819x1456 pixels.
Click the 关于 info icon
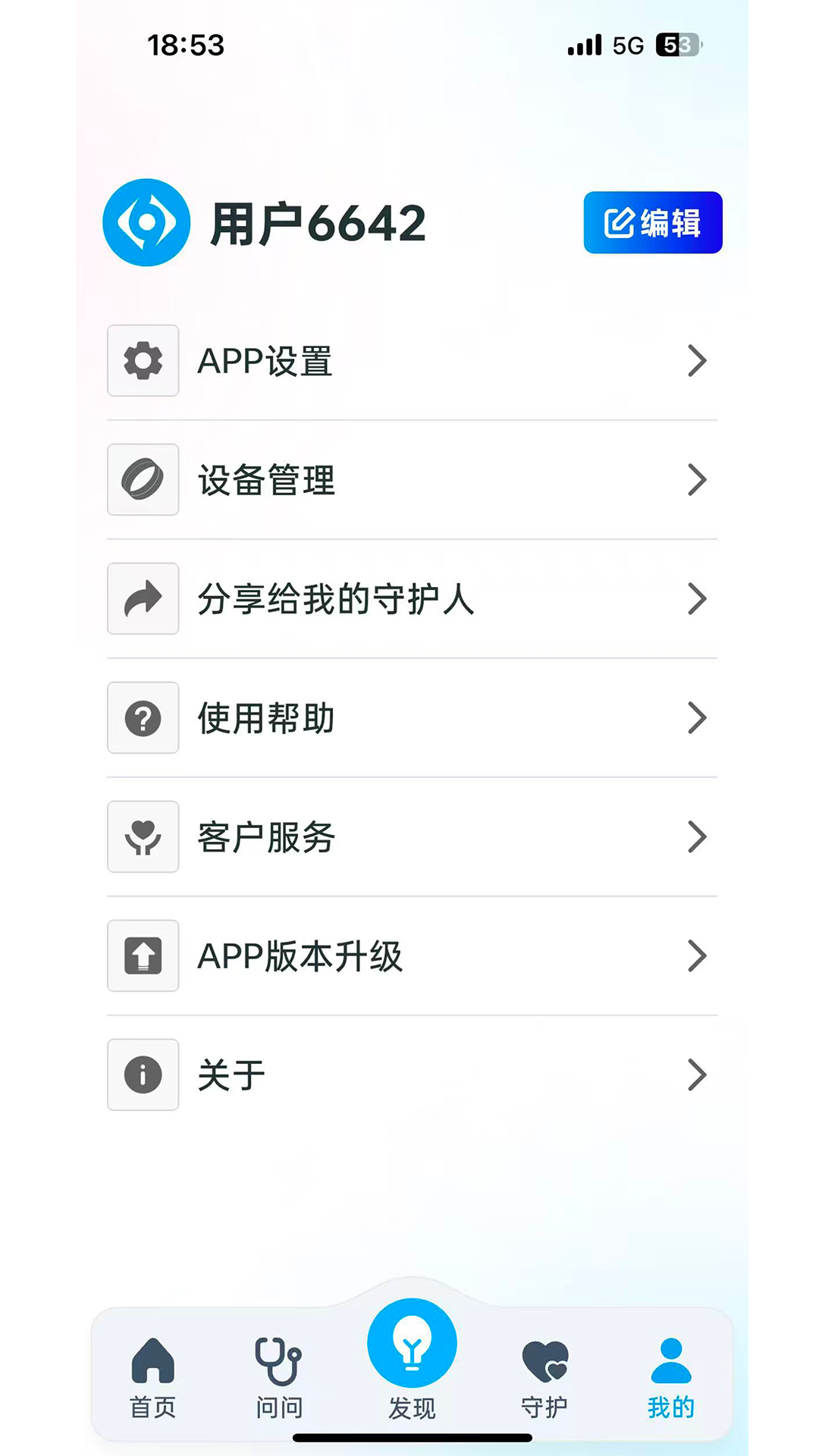pyautogui.click(x=143, y=1075)
